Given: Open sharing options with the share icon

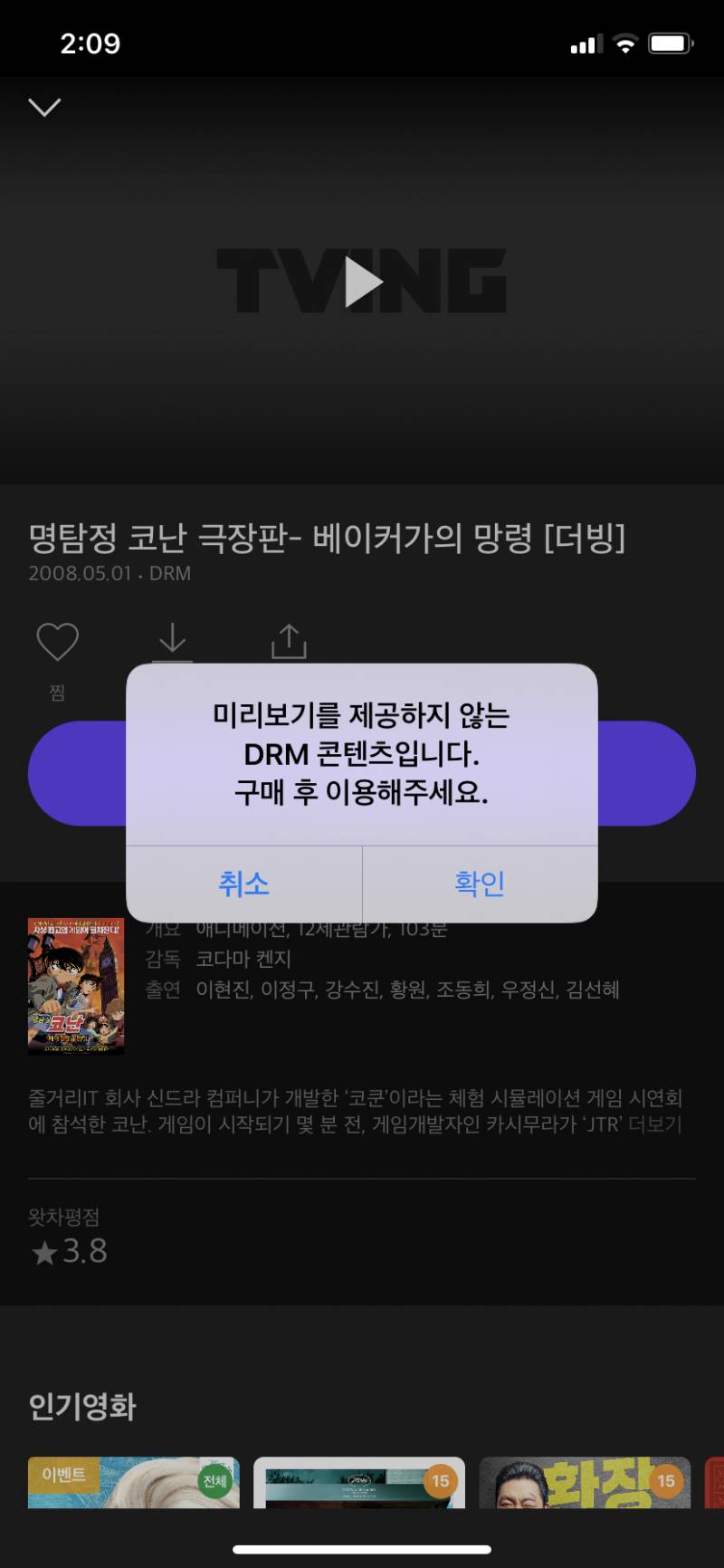Looking at the screenshot, I should pyautogui.click(x=289, y=641).
